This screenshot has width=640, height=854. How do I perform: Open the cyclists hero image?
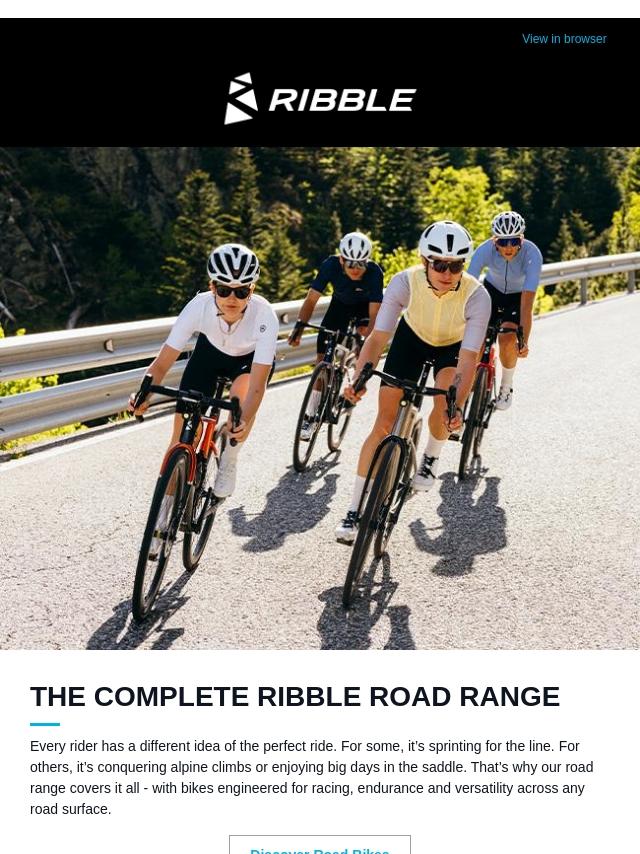(x=320, y=398)
